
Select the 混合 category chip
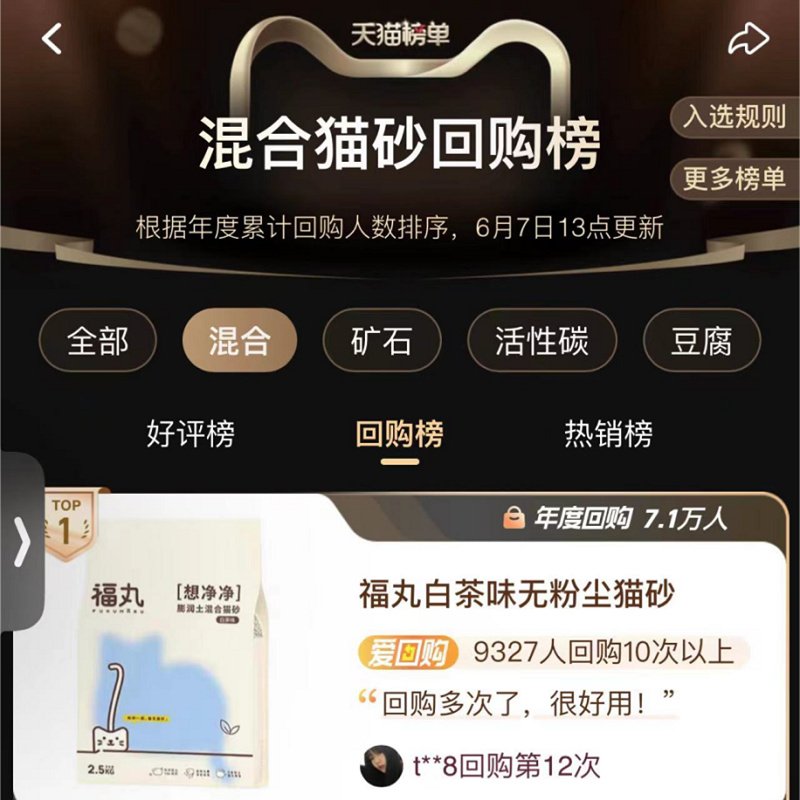(240, 341)
